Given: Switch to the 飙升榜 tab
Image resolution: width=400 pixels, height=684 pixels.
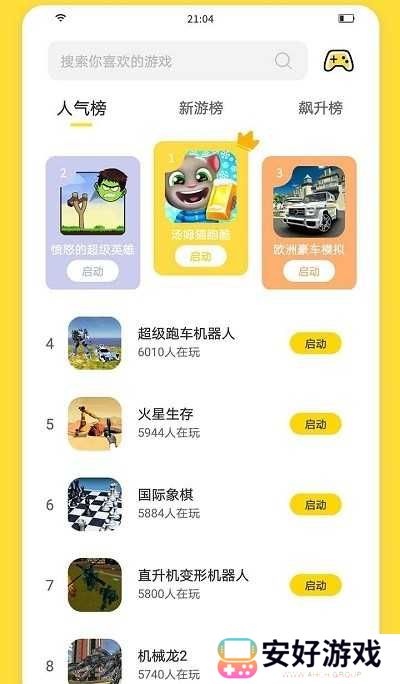Looking at the screenshot, I should 320,108.
